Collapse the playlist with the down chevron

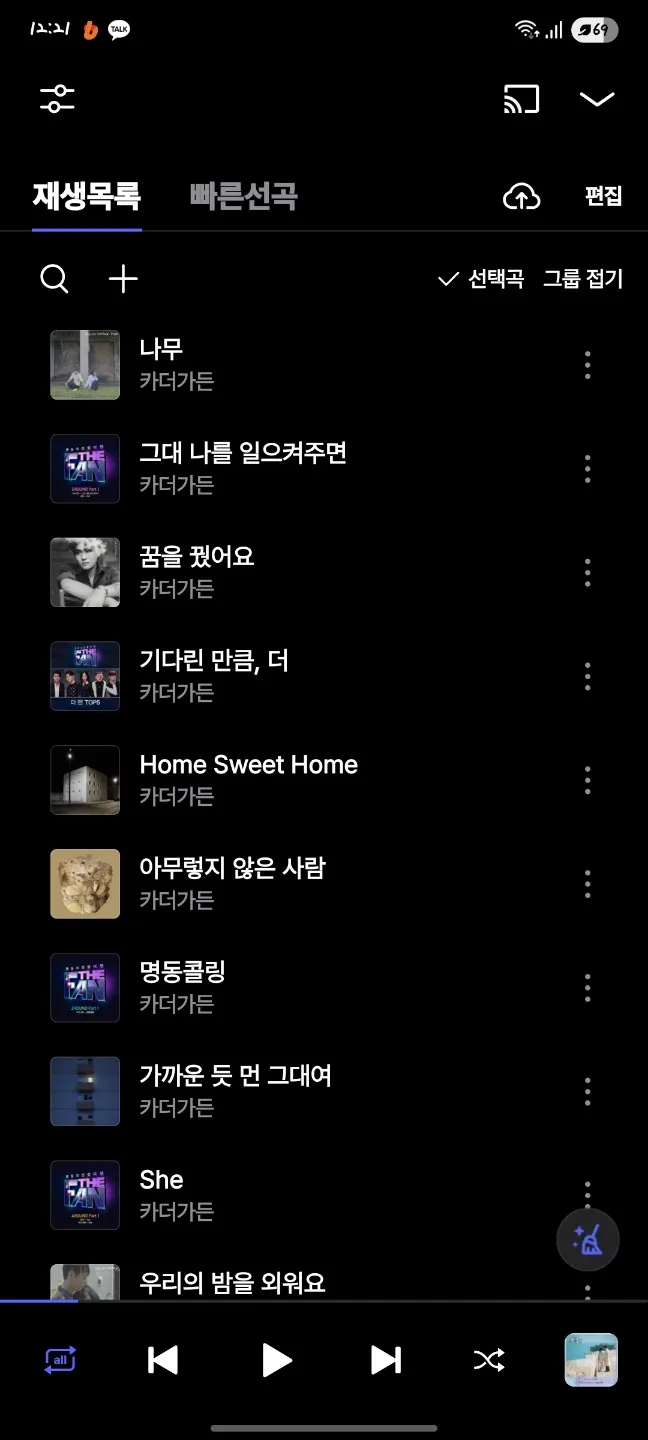tap(597, 99)
